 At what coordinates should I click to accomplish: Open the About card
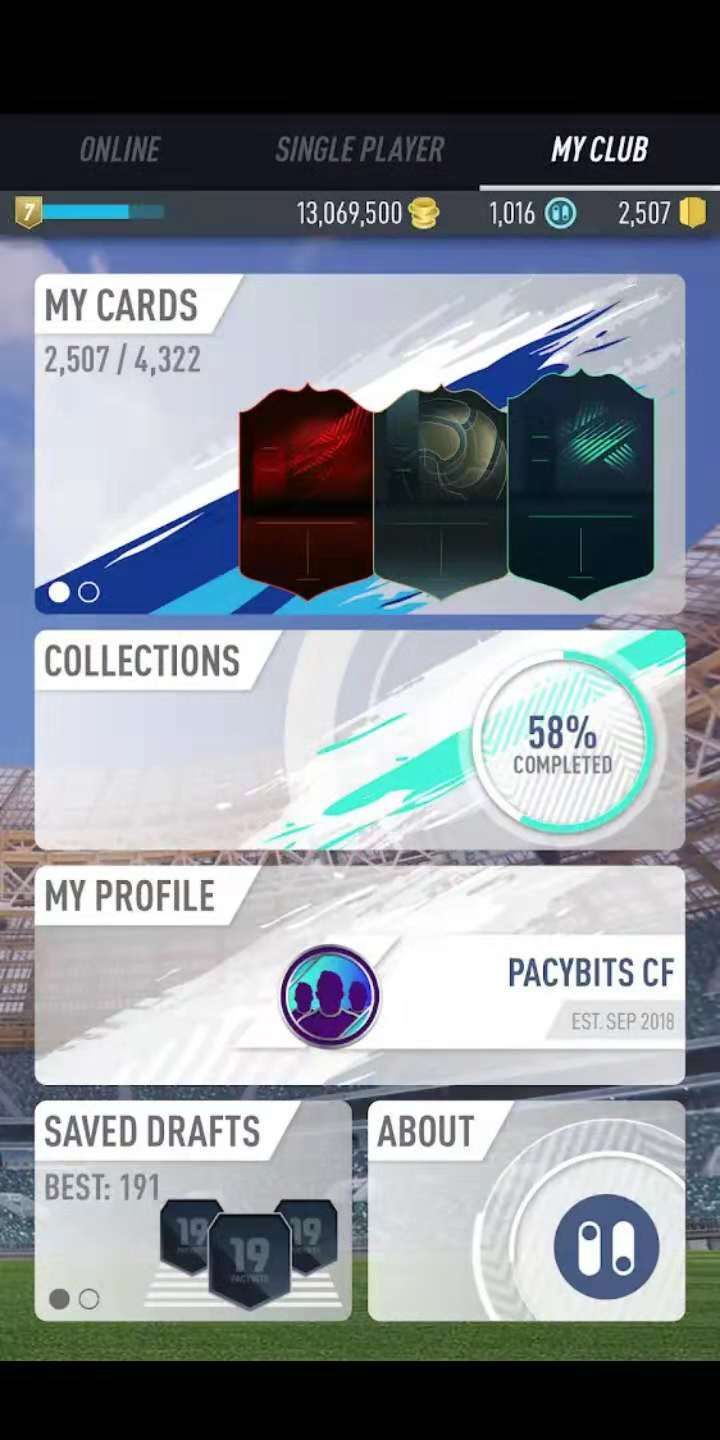[x=526, y=1211]
